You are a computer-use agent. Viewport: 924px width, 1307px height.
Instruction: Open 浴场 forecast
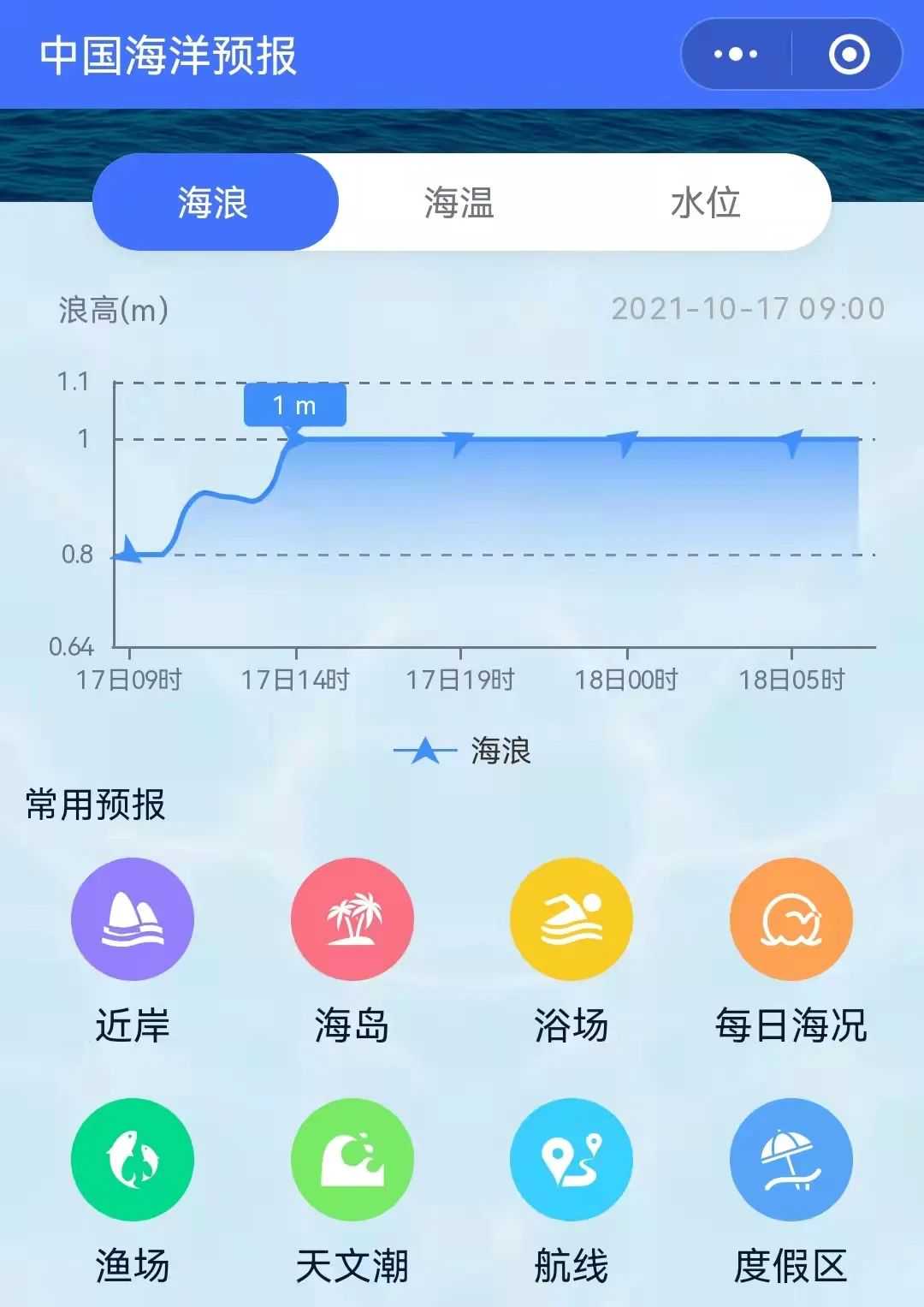coord(571,919)
